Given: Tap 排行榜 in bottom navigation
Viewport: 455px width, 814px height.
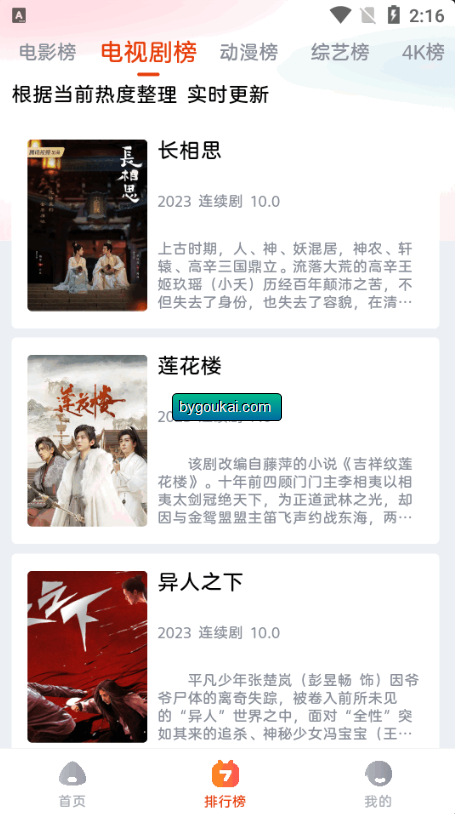Looking at the screenshot, I should [225, 784].
